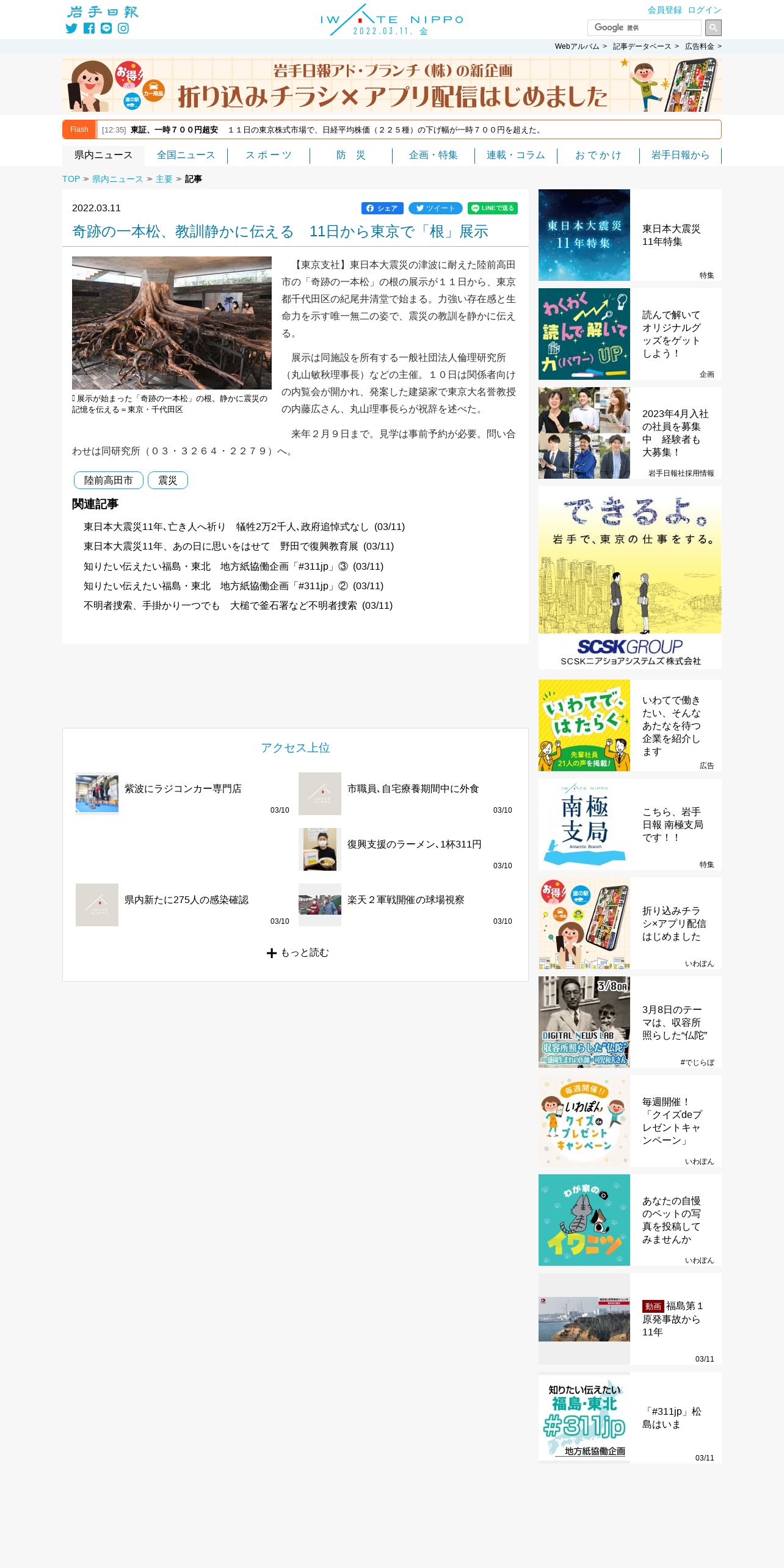This screenshot has width=784, height=1568.
Task: Open the Twitter icon in header
Action: pos(71,29)
